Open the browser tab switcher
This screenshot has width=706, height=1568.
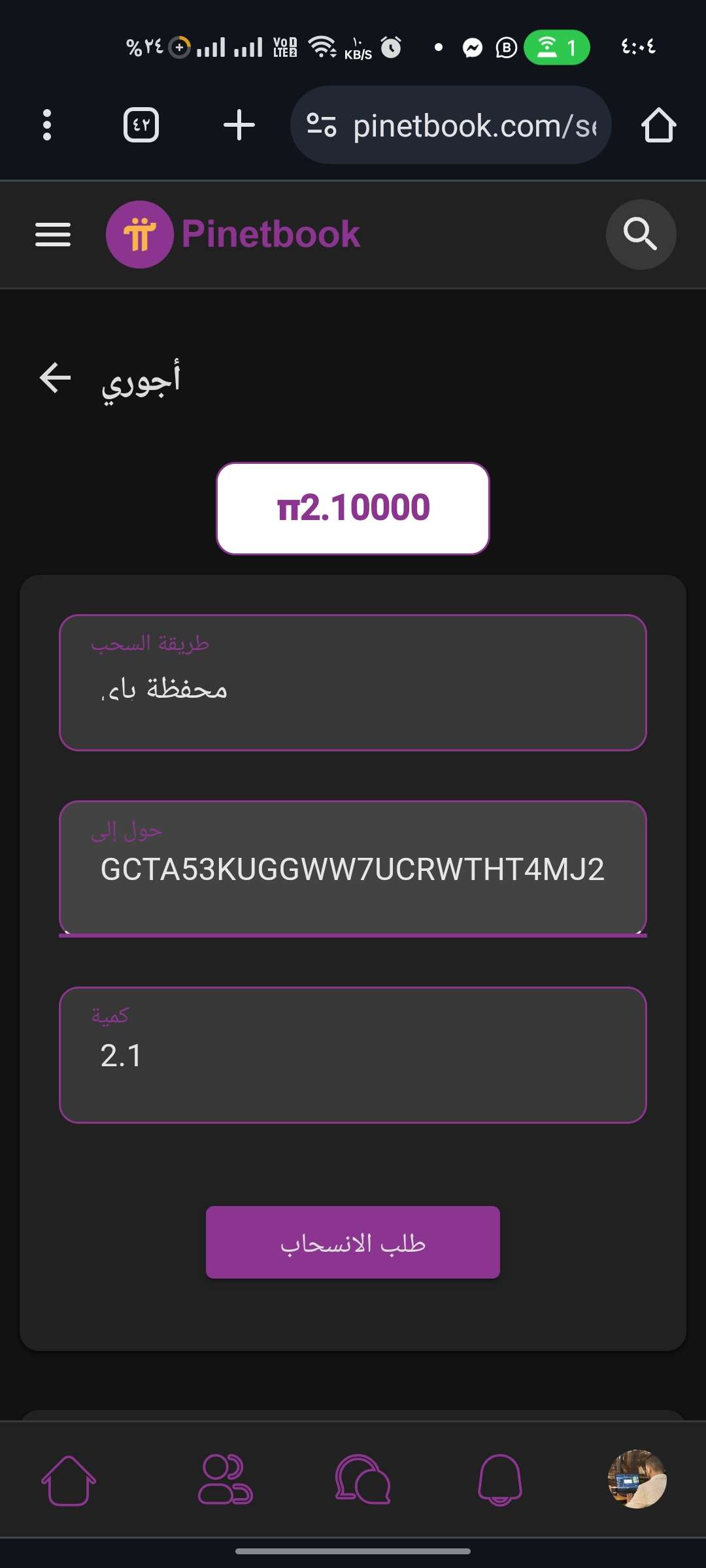pyautogui.click(x=141, y=125)
